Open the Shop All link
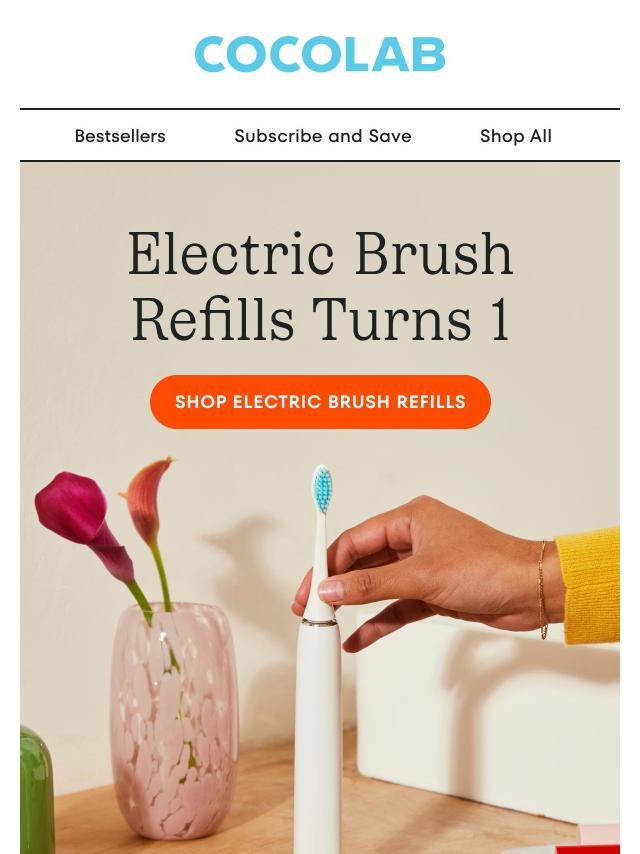640x854 pixels. [x=515, y=136]
